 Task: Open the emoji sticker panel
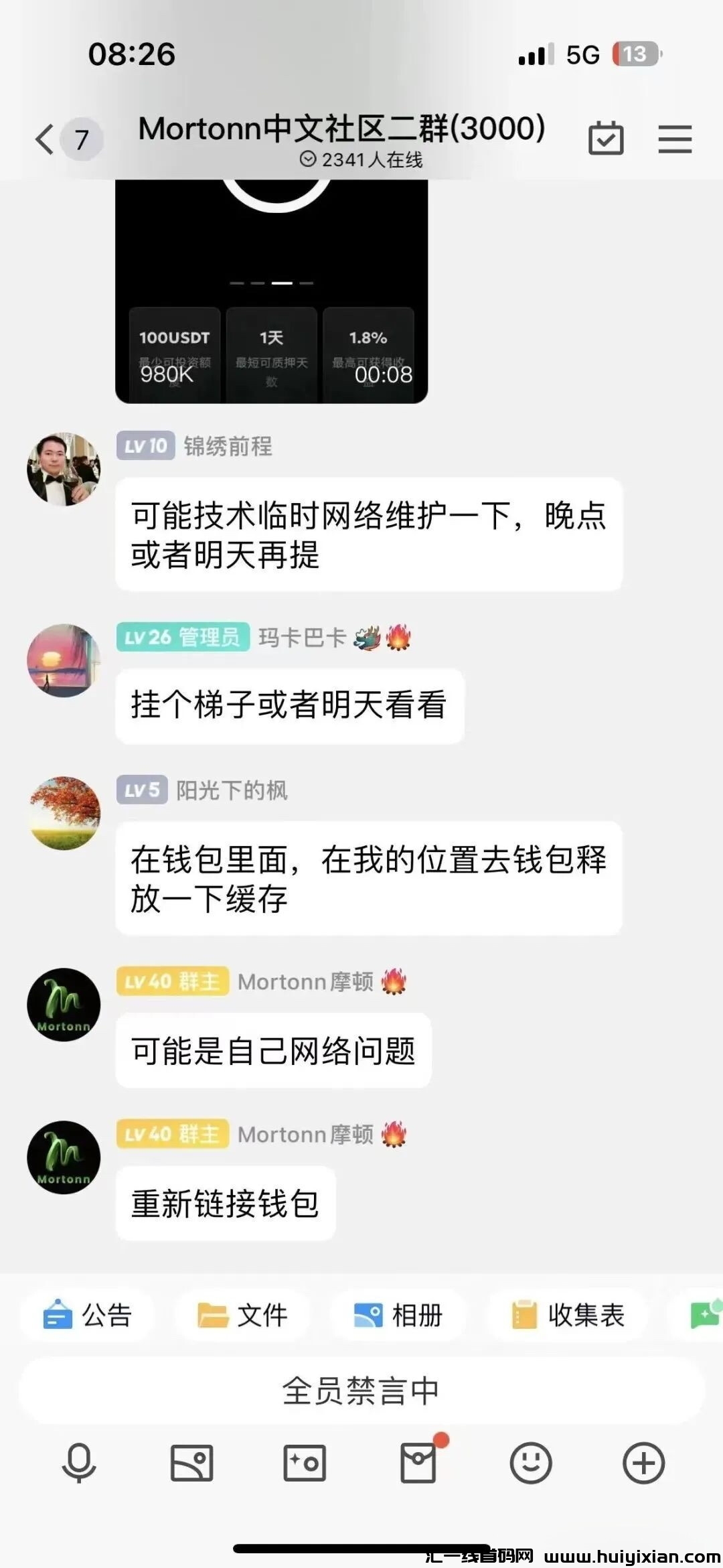click(531, 1462)
